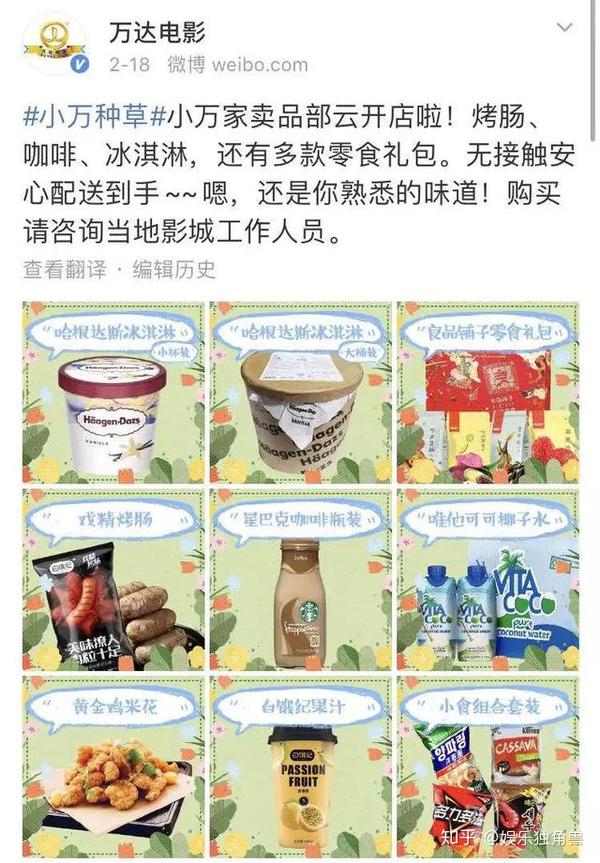Open the 唯他可可椰子水 image

pyautogui.click(x=487, y=579)
